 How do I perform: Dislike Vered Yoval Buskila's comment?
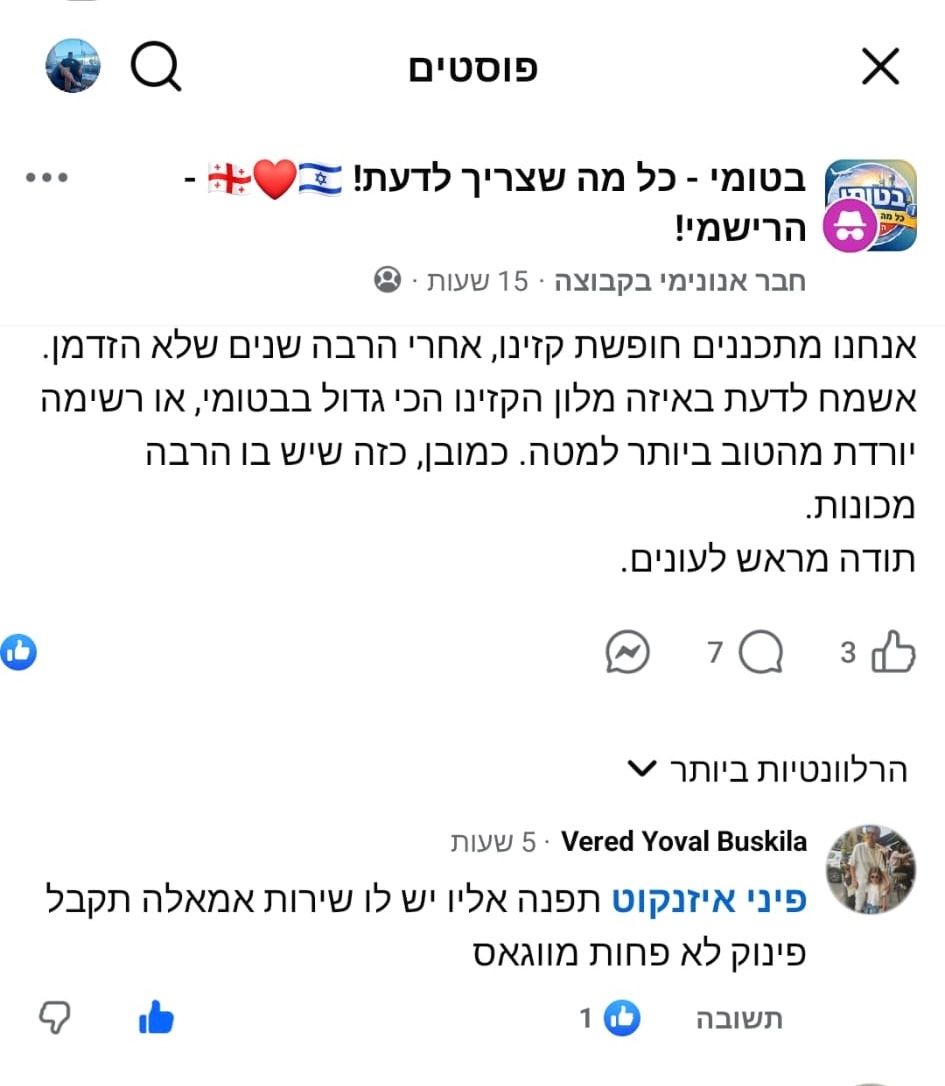tap(52, 1019)
